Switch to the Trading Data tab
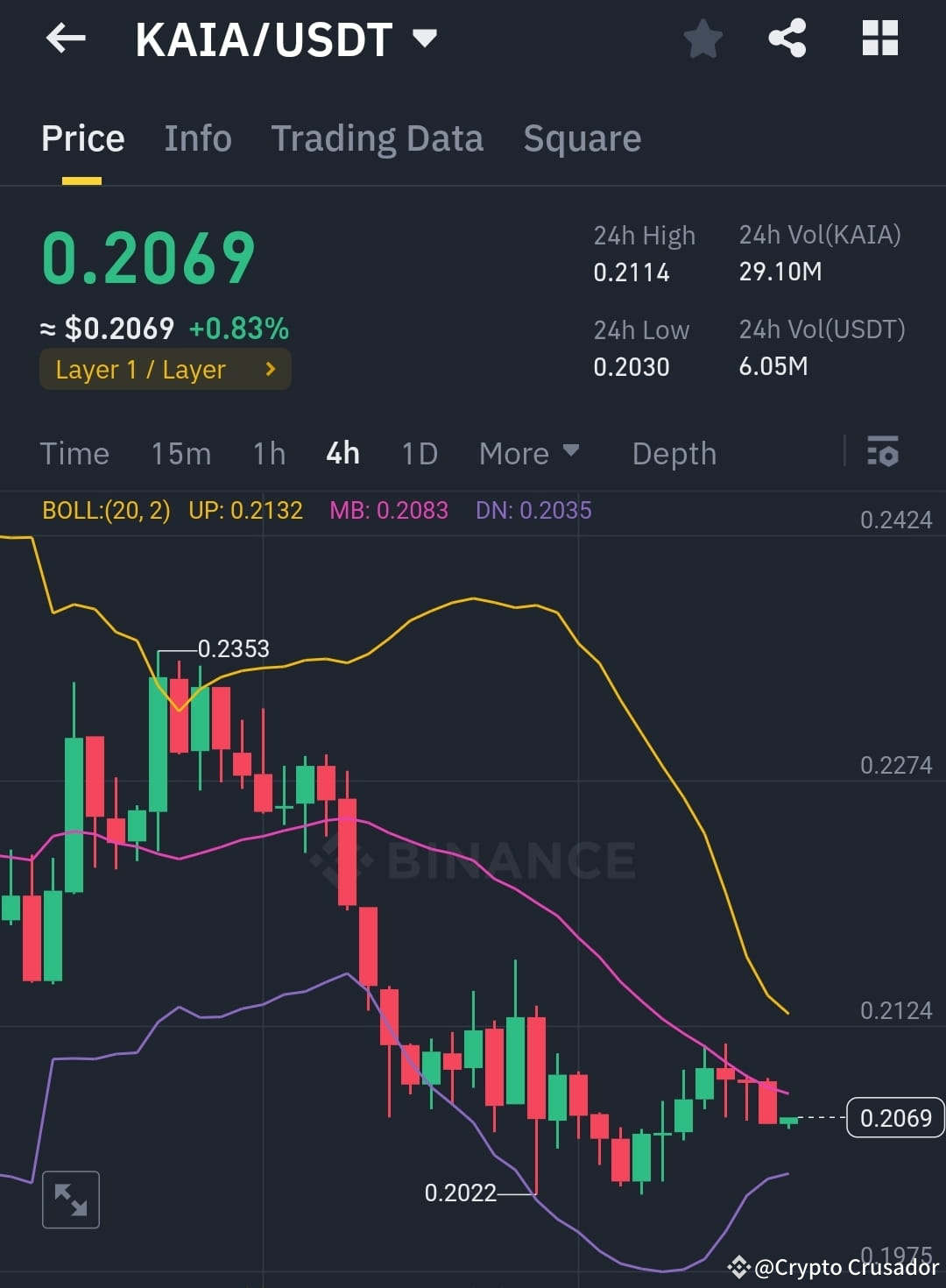This screenshot has width=946, height=1288. [x=378, y=138]
